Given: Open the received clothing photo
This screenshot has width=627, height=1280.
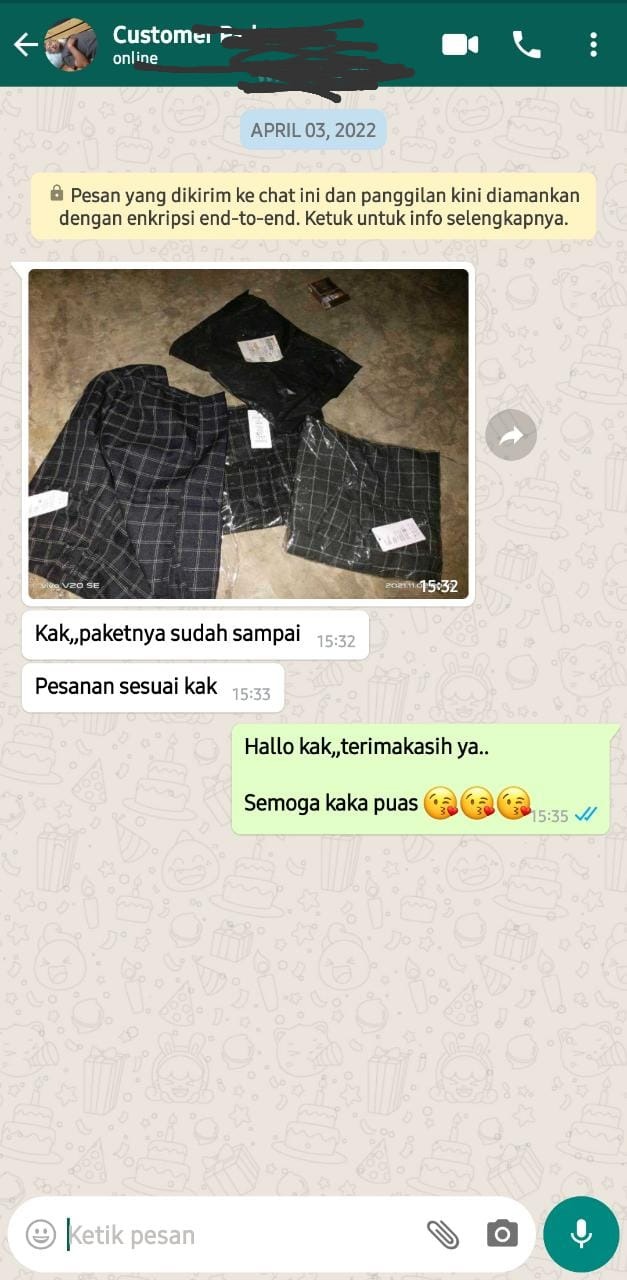Looking at the screenshot, I should (248, 433).
